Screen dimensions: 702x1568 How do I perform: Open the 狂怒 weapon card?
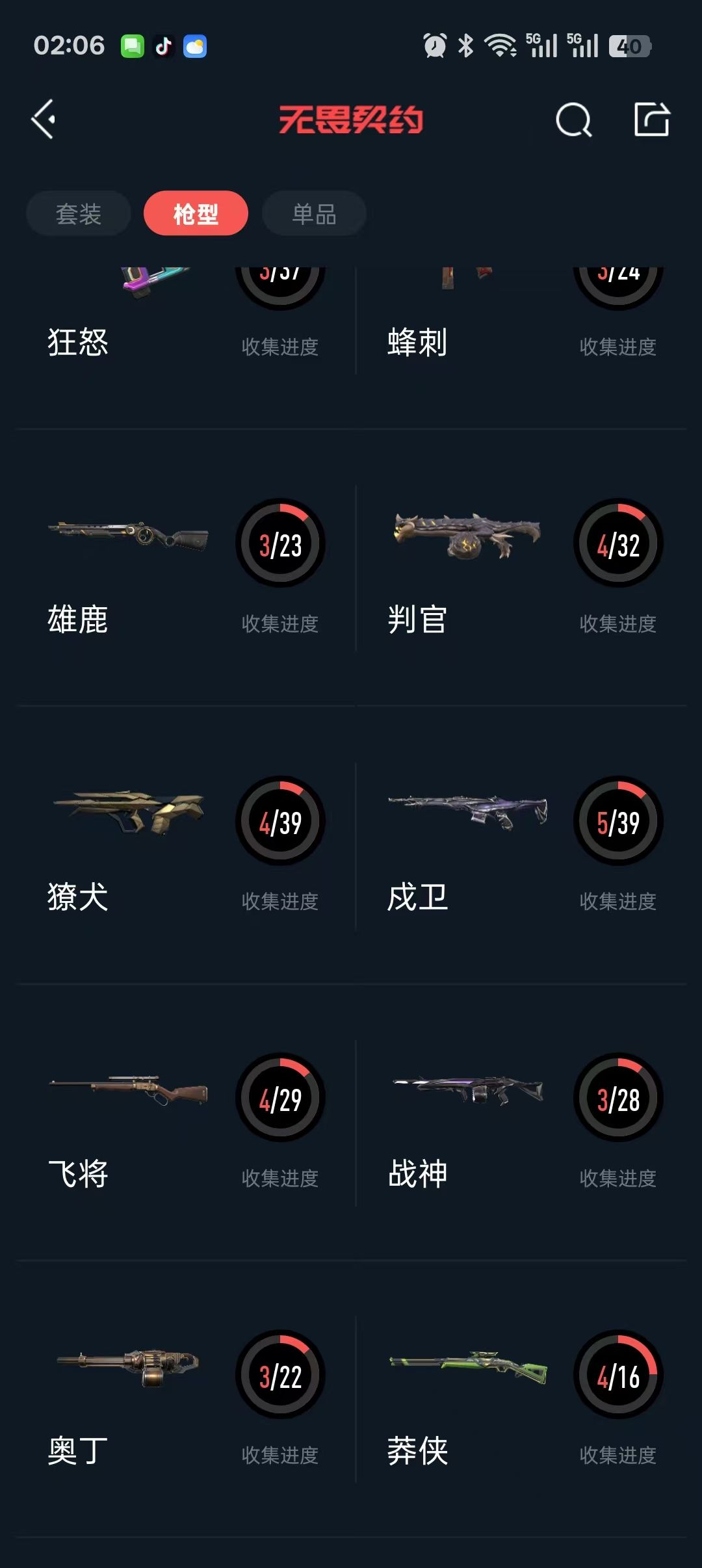click(186, 320)
